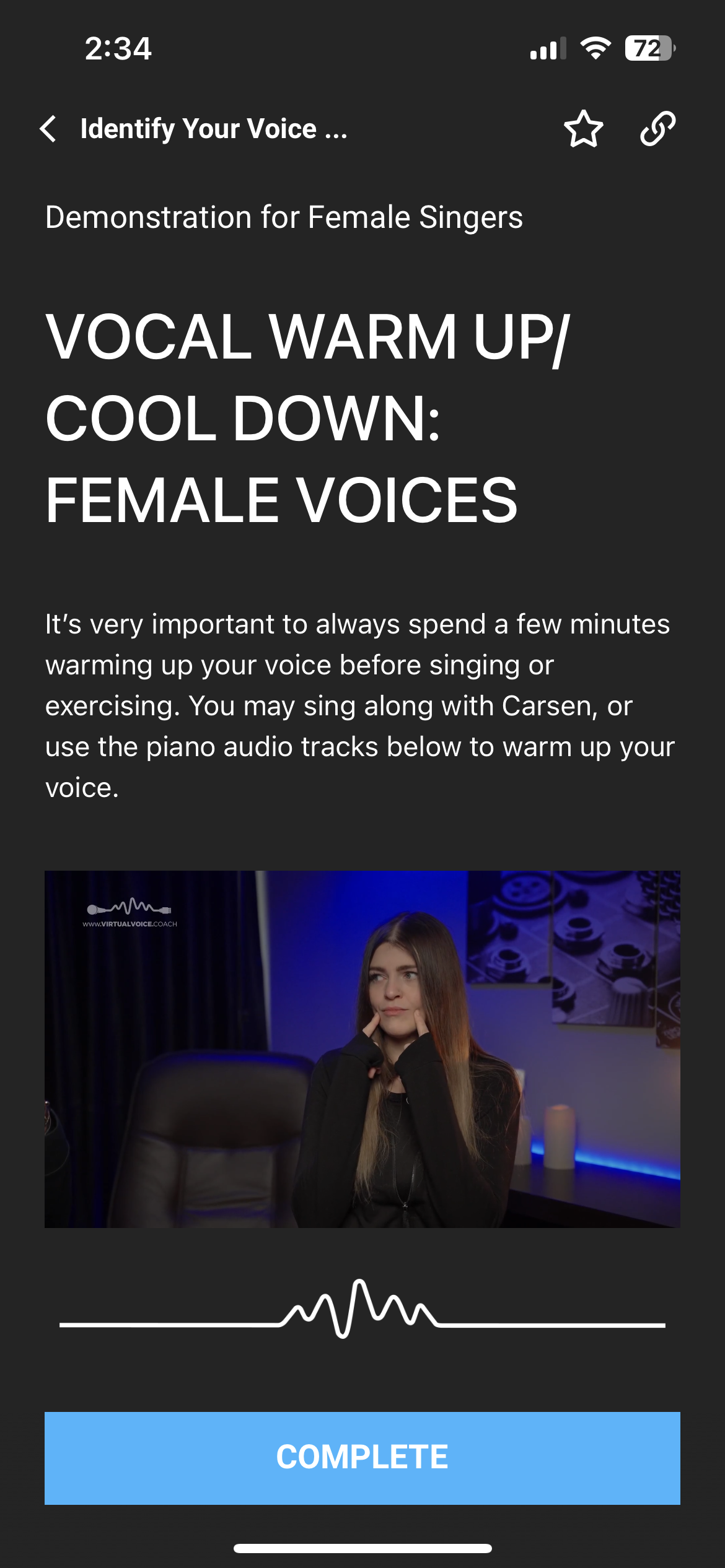Tap the star icon to favorite this lesson
Image resolution: width=725 pixels, height=1568 pixels.
point(583,129)
